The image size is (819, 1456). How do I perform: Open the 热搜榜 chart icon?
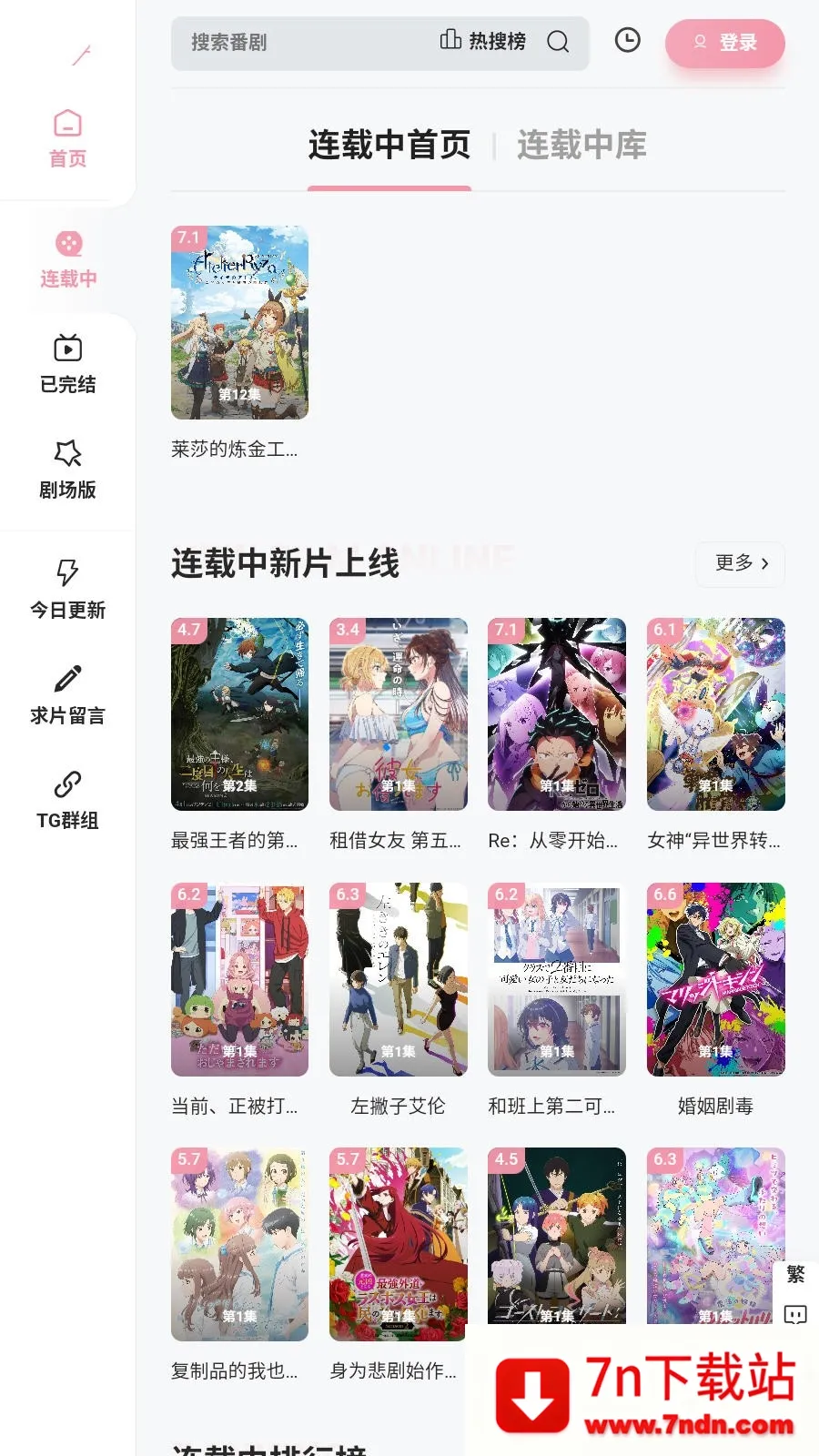(450, 41)
